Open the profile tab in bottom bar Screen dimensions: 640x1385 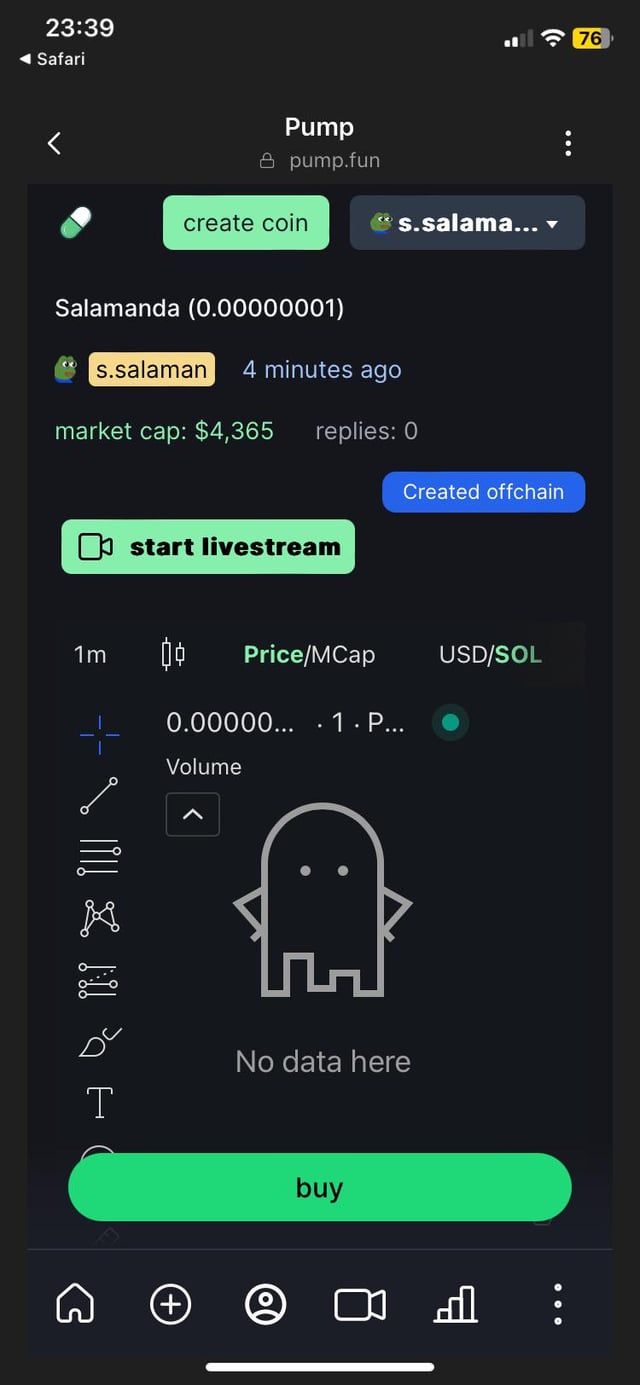(x=265, y=1304)
